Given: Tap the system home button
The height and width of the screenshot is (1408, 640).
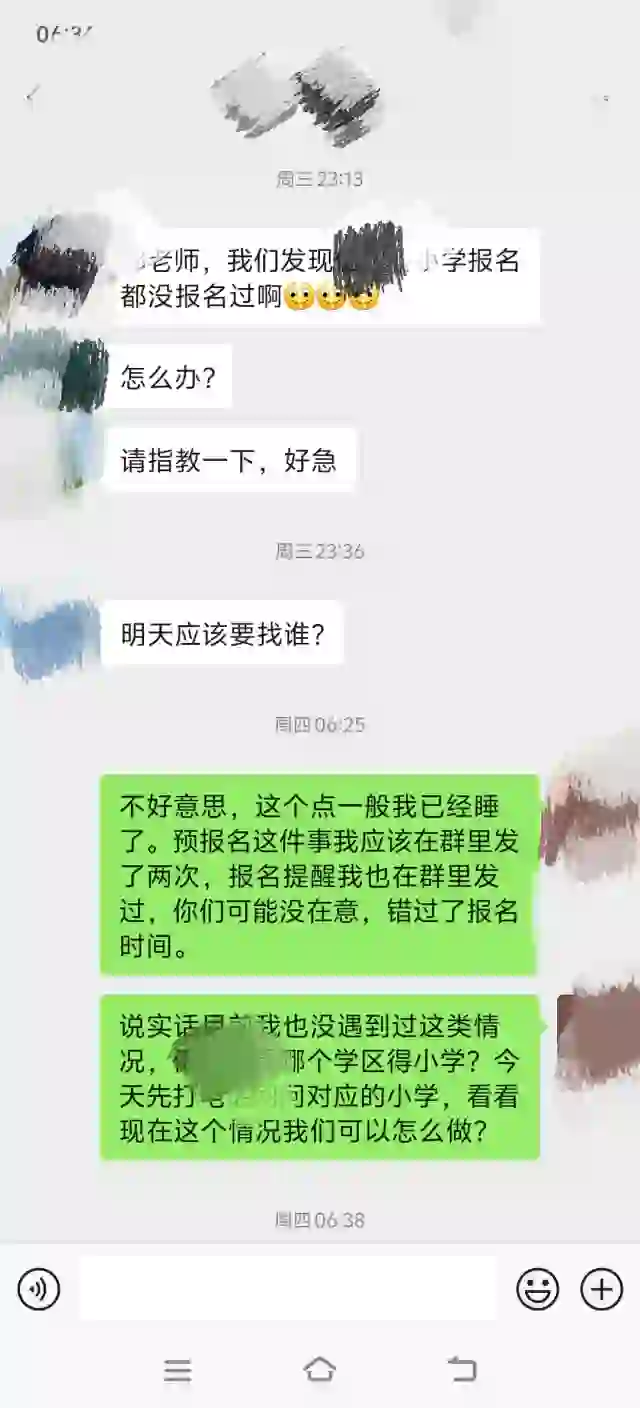Looking at the screenshot, I should 319,1369.
